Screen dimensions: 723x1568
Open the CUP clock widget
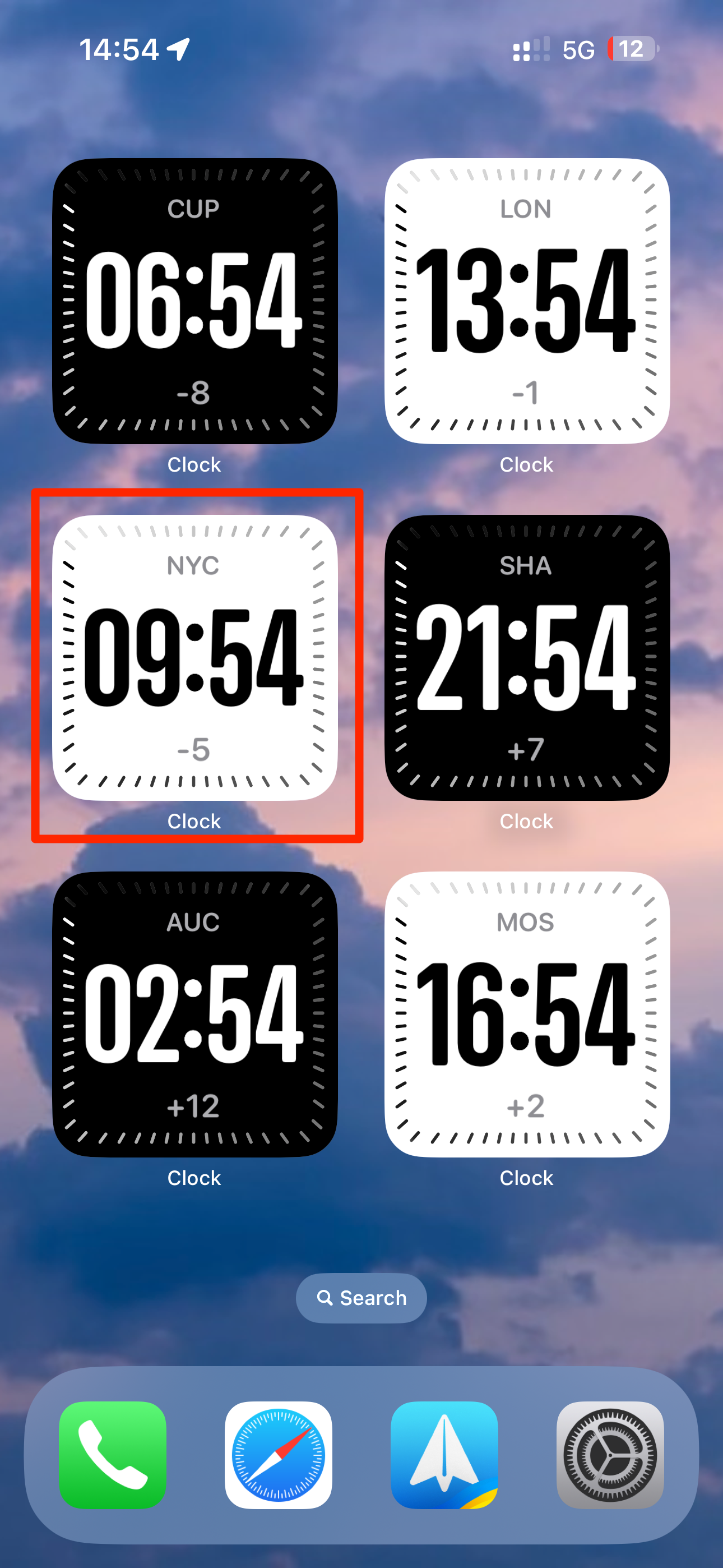pyautogui.click(x=194, y=301)
